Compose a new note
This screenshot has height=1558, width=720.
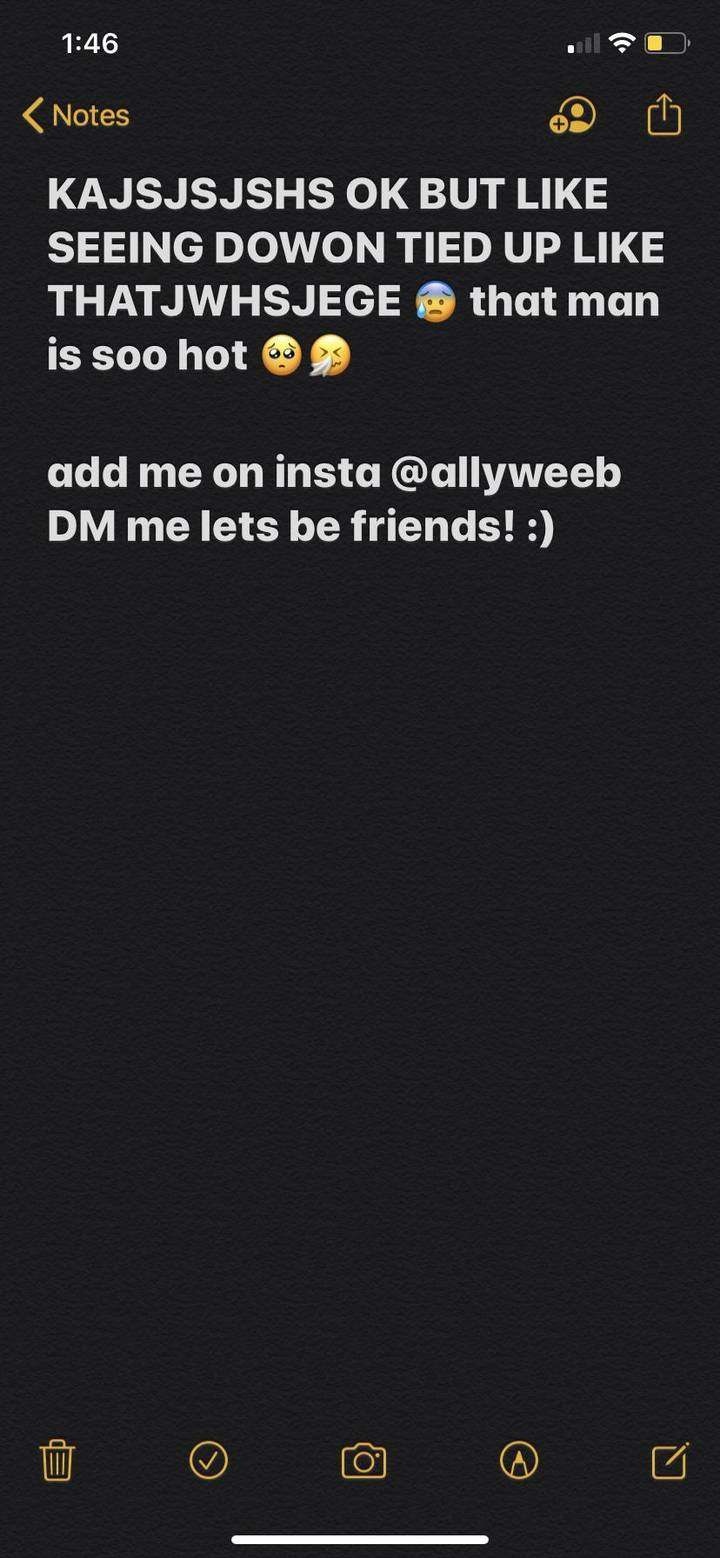(x=669, y=1461)
